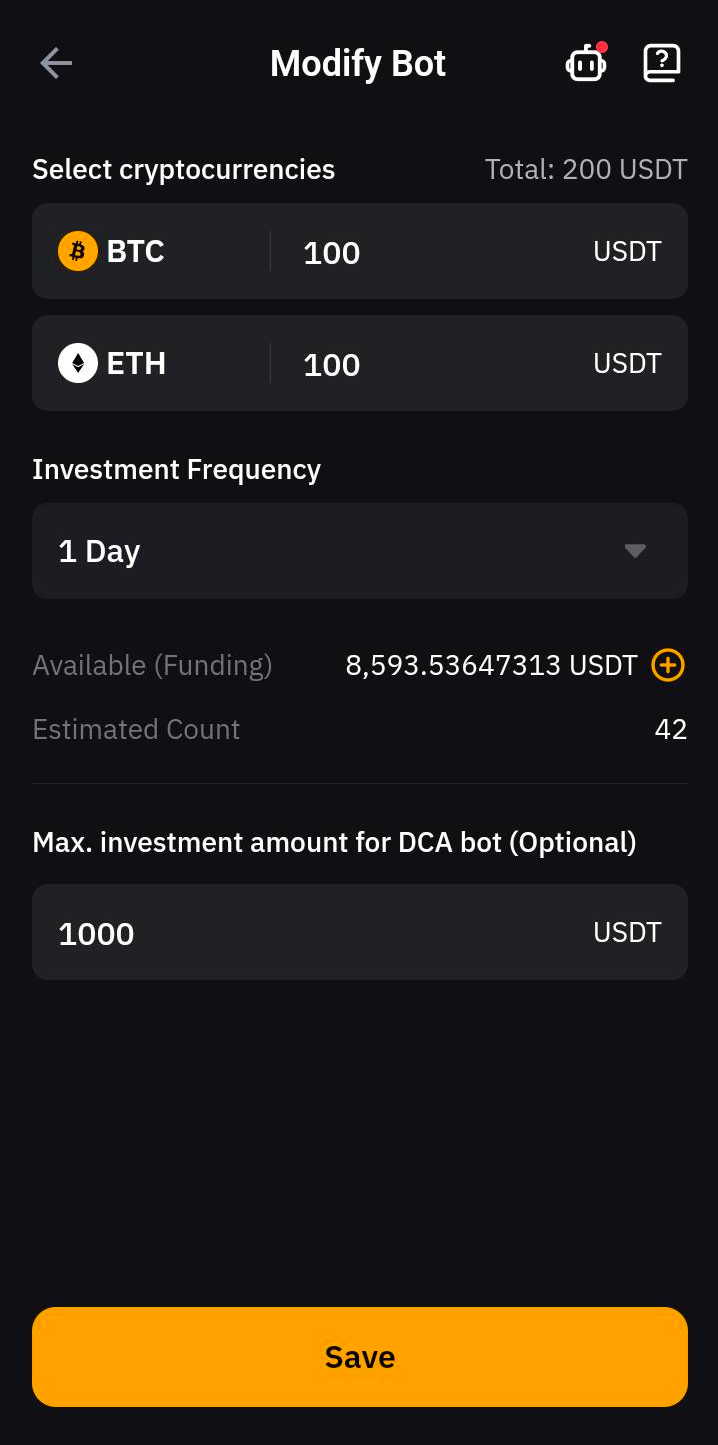
Task: Edit the max investment amount field
Action: [320, 933]
